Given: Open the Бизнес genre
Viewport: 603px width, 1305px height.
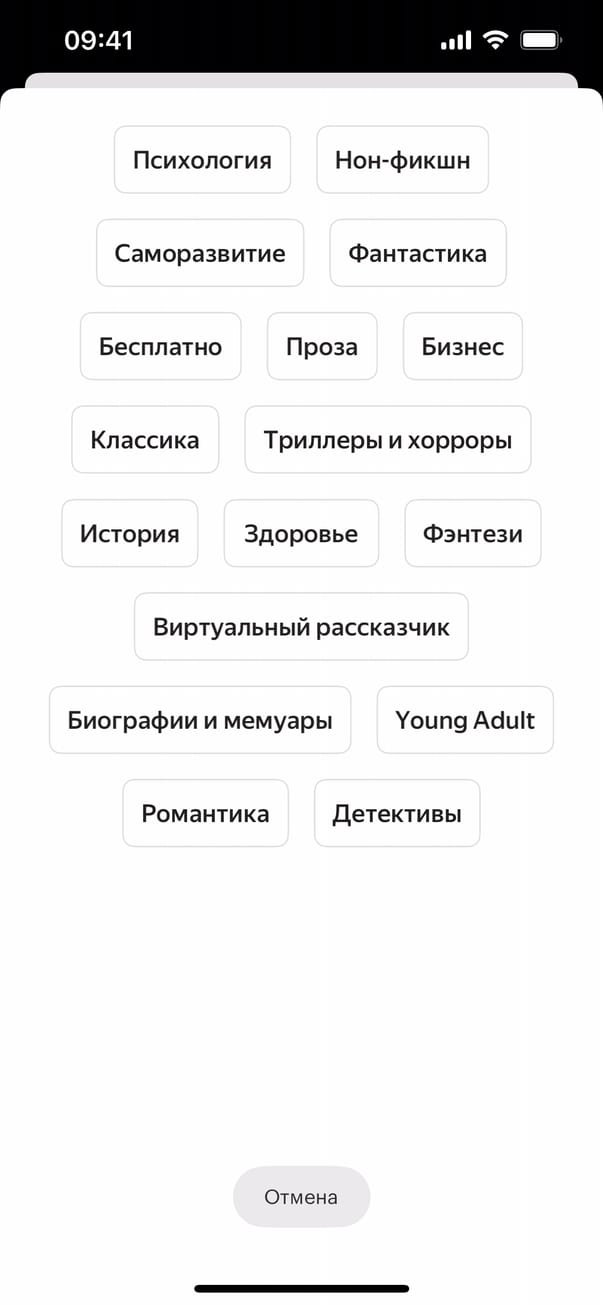Looking at the screenshot, I should point(462,347).
